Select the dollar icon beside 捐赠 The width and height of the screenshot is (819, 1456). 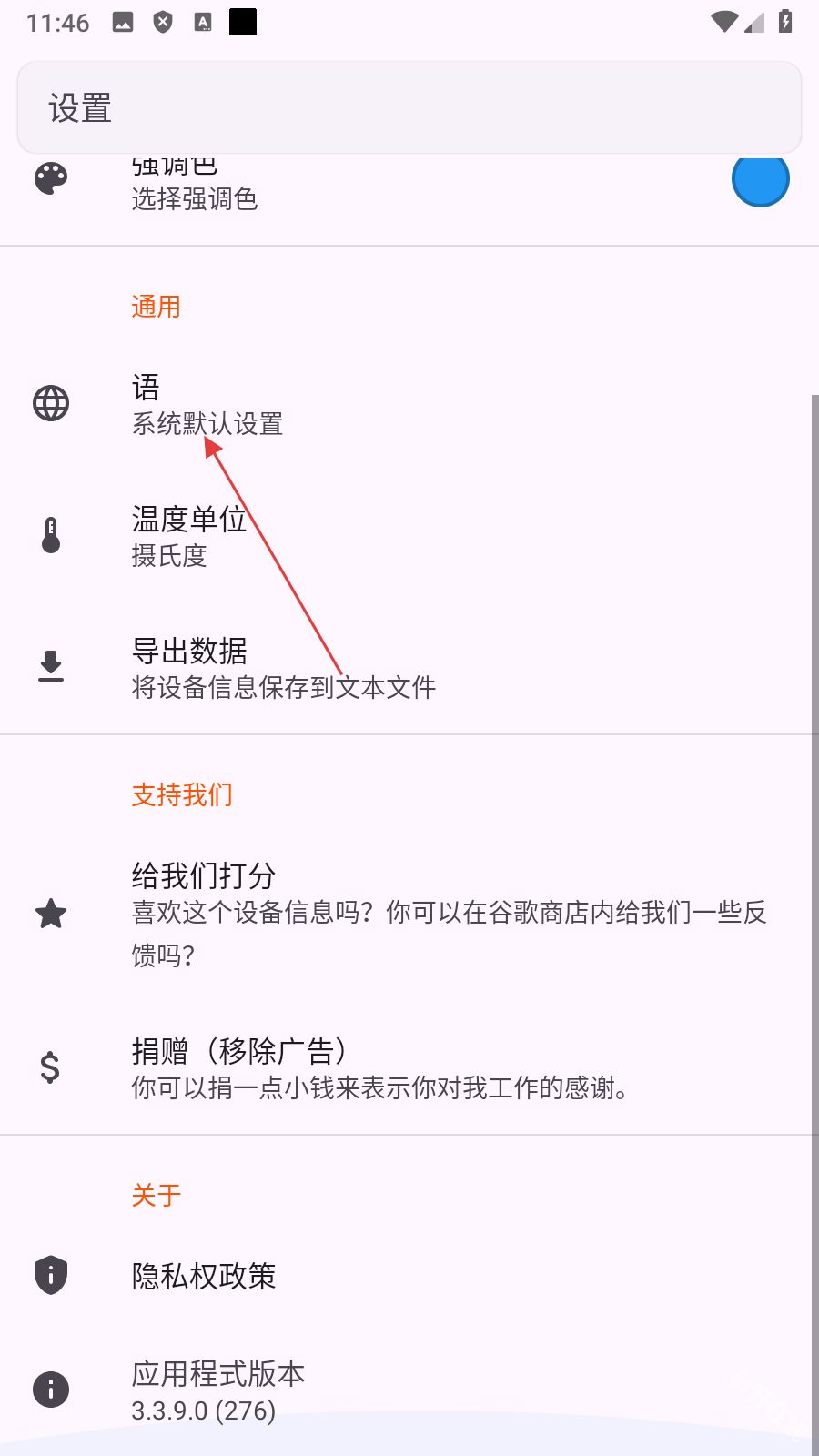pos(50,1067)
